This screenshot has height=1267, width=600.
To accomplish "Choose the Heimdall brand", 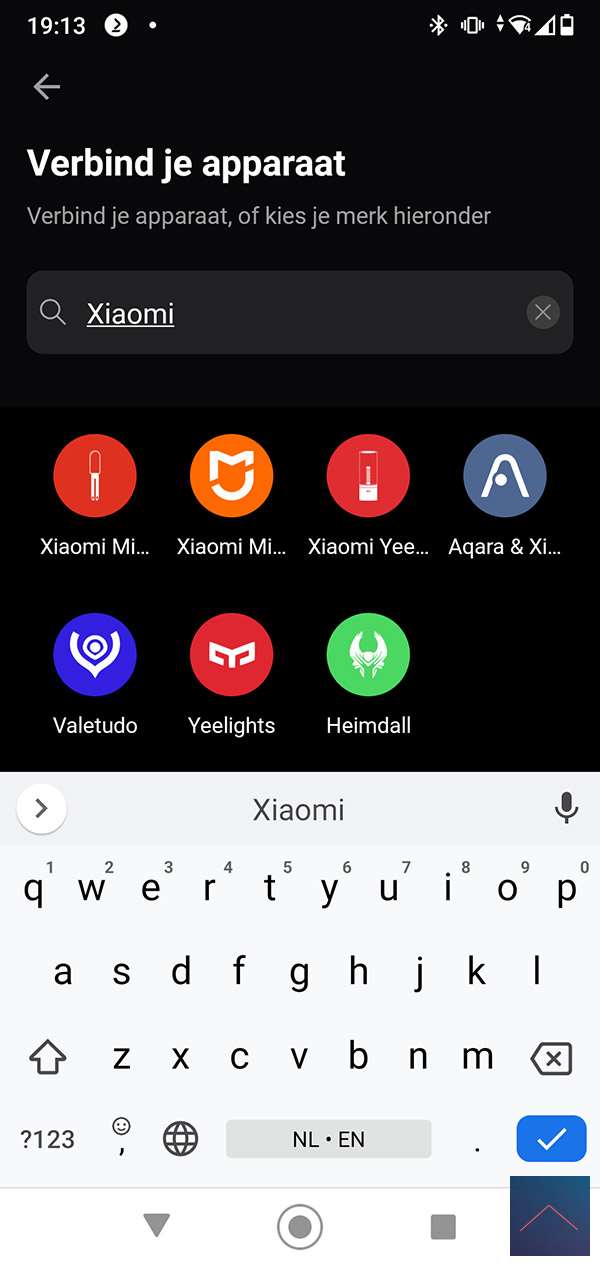I will click(368, 655).
